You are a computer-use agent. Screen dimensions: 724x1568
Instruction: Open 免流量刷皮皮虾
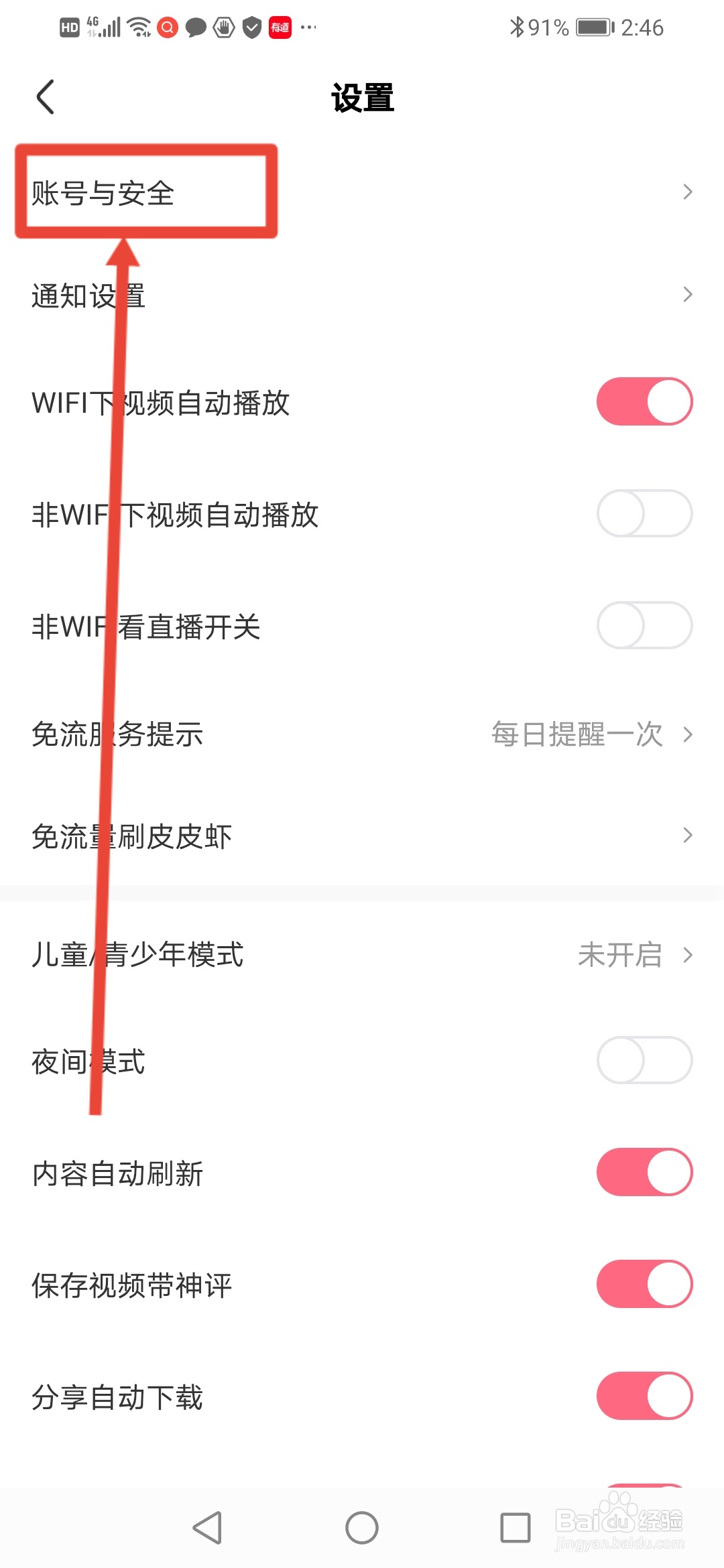362,836
